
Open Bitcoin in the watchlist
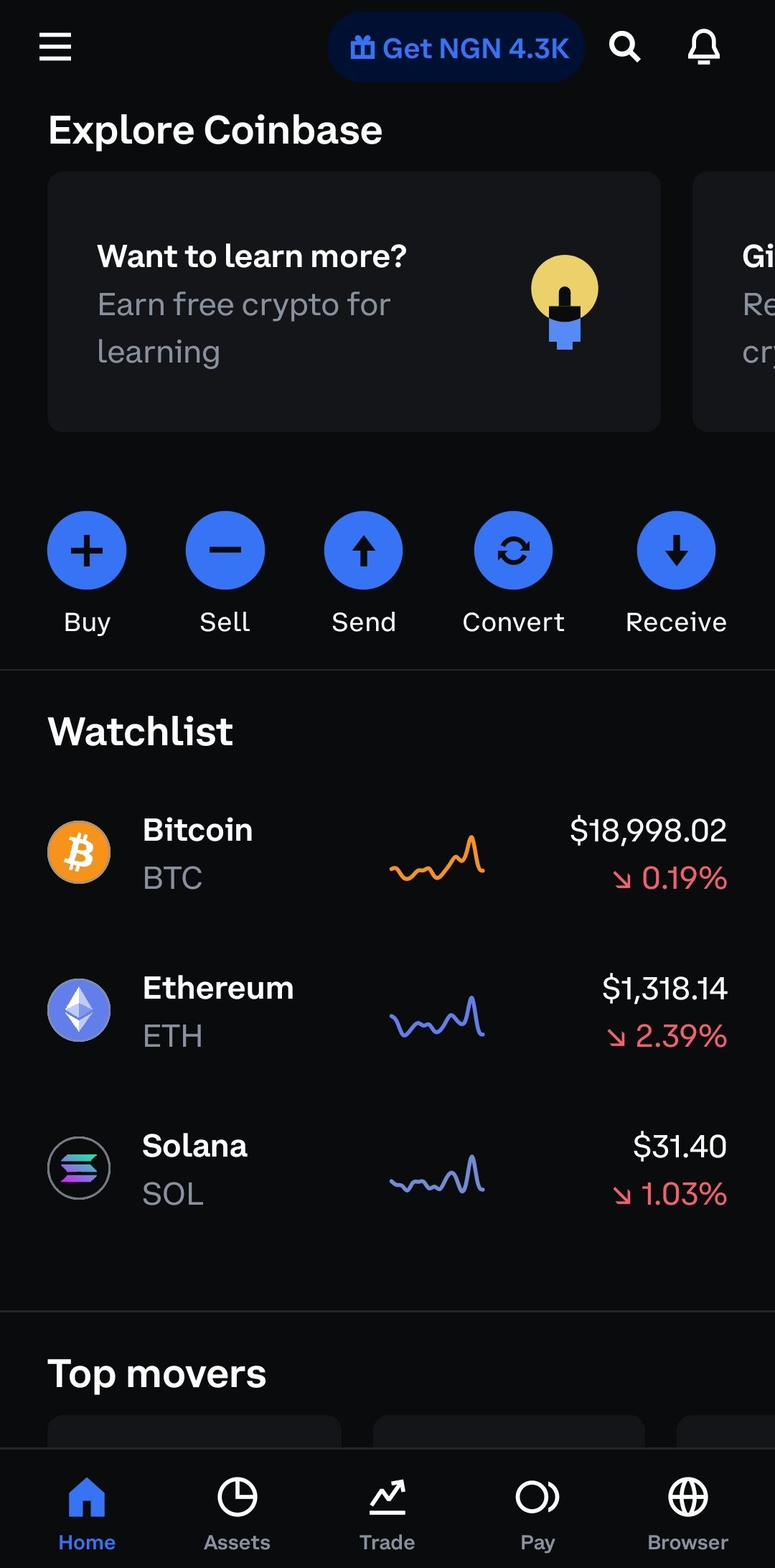[x=387, y=853]
